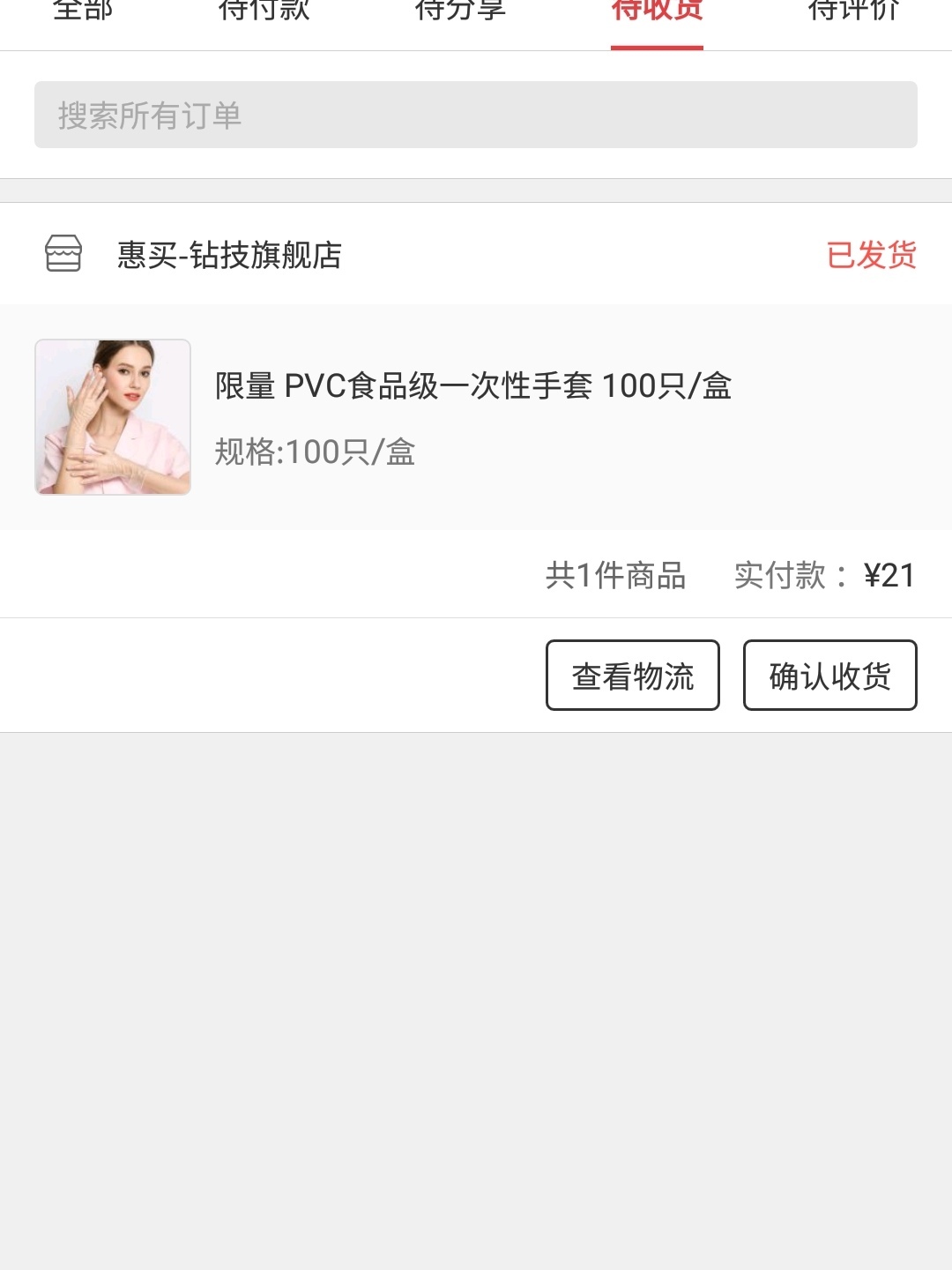Switch to the 全部 orders tab
952x1270 pixels.
pyautogui.click(x=83, y=11)
